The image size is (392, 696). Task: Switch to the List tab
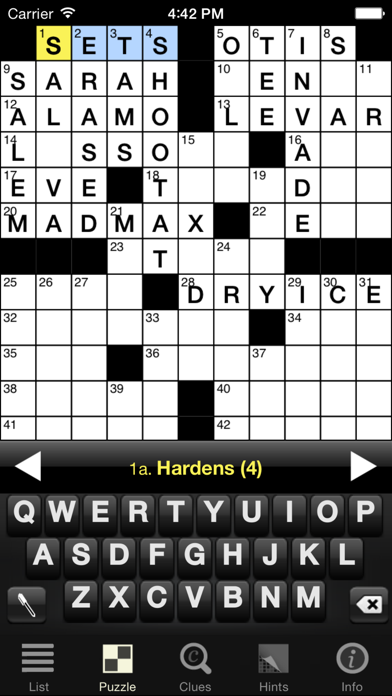(39, 668)
